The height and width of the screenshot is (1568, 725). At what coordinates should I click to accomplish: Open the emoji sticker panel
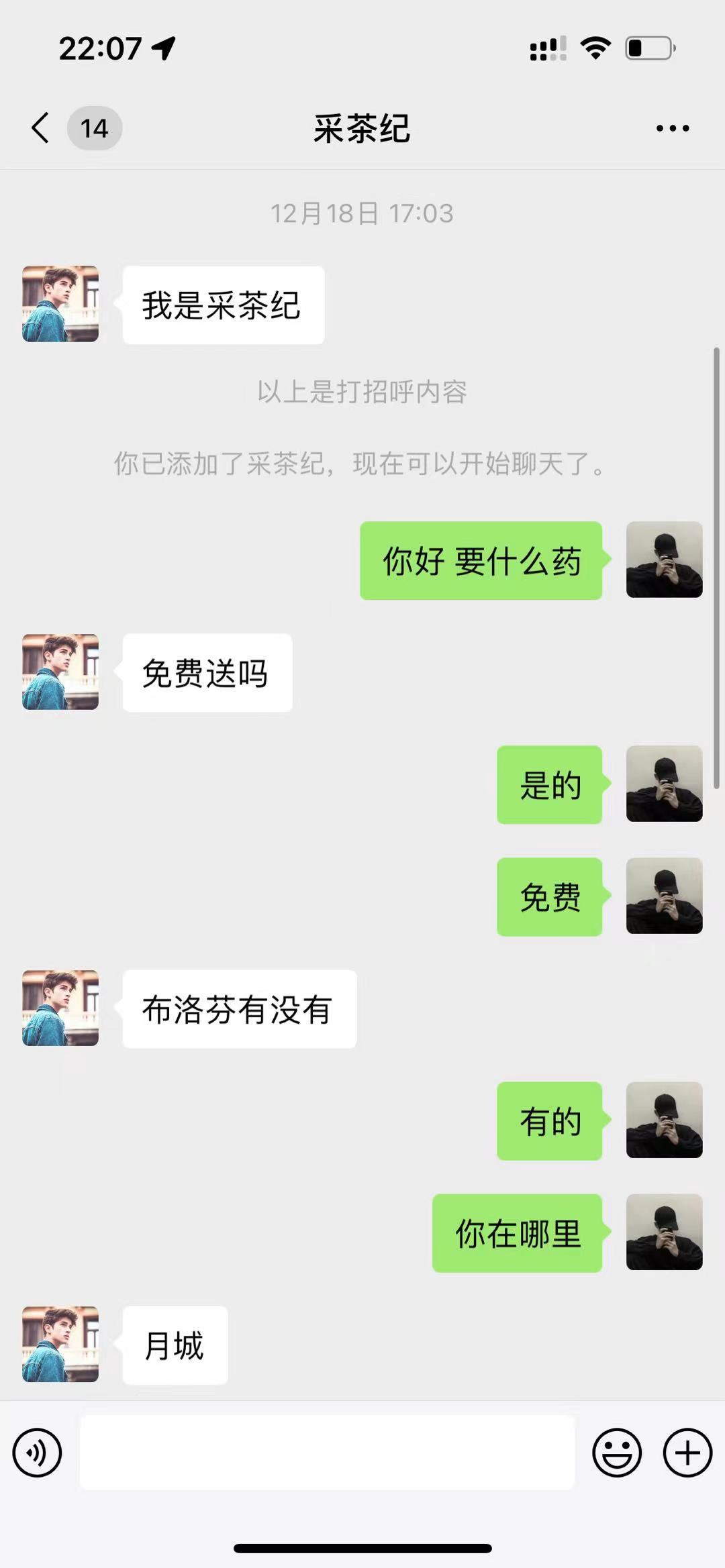coord(616,1453)
